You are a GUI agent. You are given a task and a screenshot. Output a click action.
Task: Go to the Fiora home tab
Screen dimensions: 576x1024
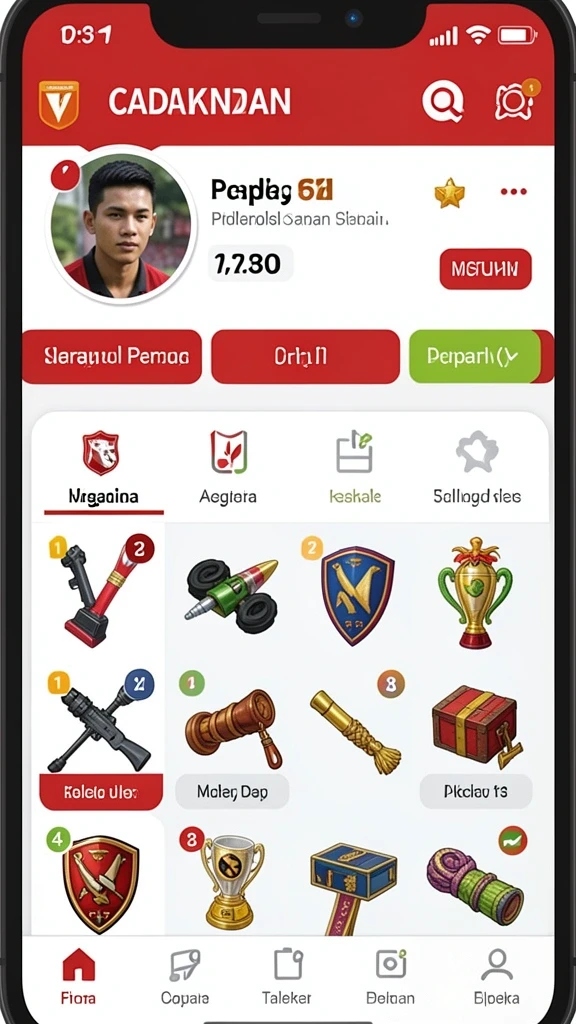(78, 976)
